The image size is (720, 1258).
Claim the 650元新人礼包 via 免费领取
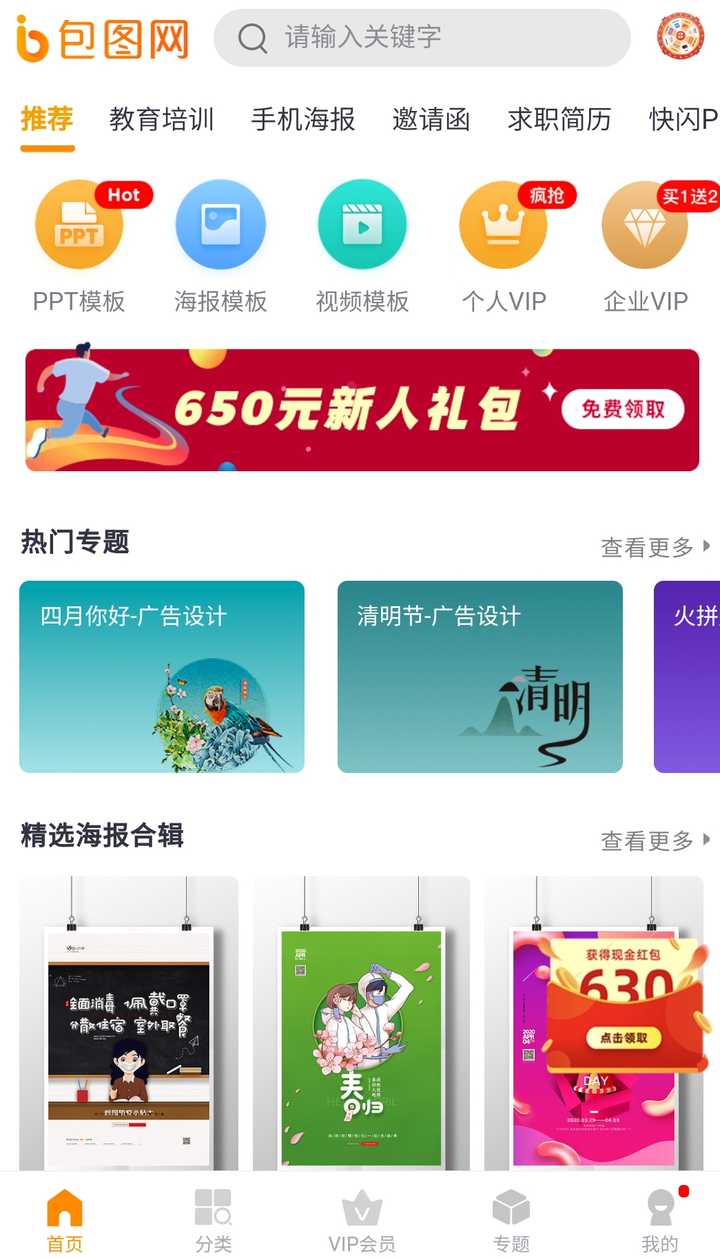(x=620, y=409)
